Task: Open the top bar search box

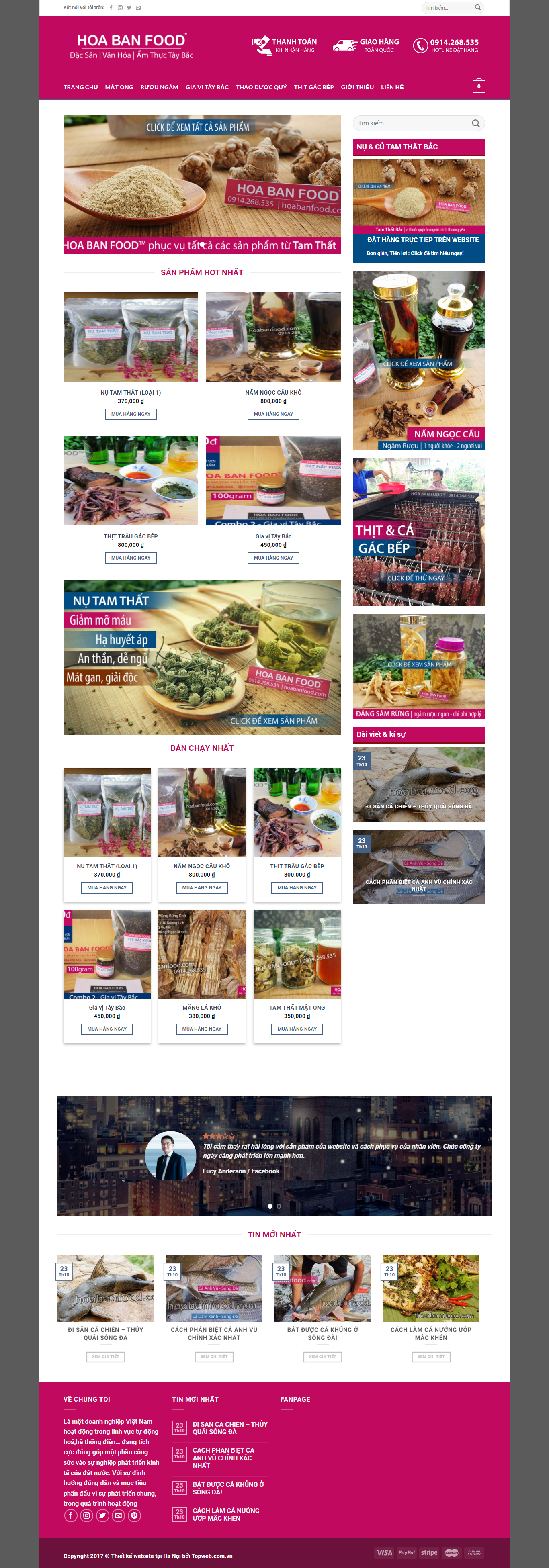Action: 447,8
